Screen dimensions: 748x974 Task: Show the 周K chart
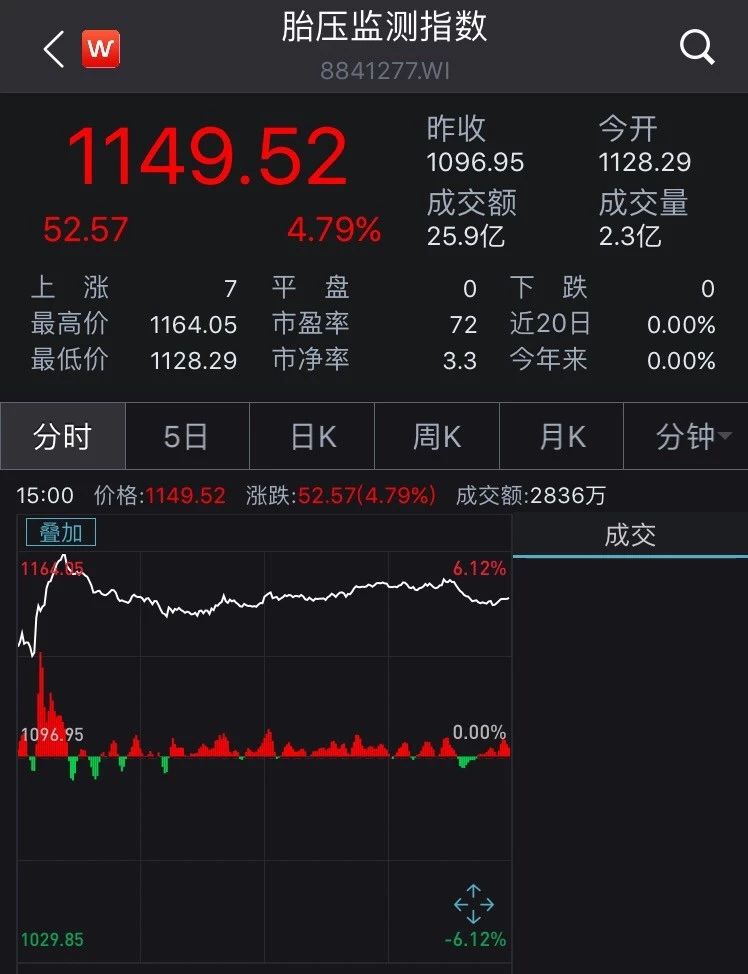click(x=437, y=437)
